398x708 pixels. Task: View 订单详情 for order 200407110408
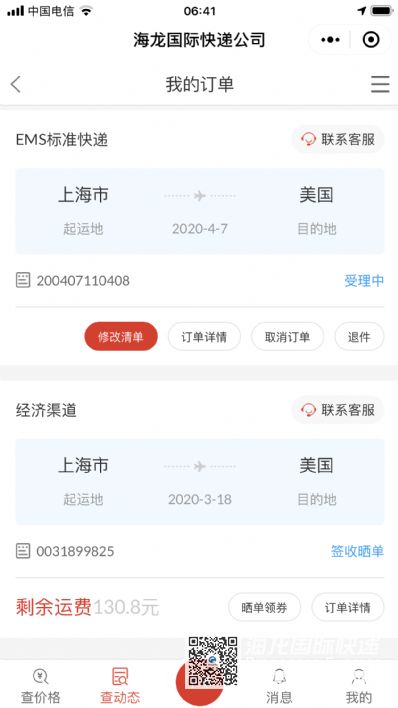[x=204, y=336]
